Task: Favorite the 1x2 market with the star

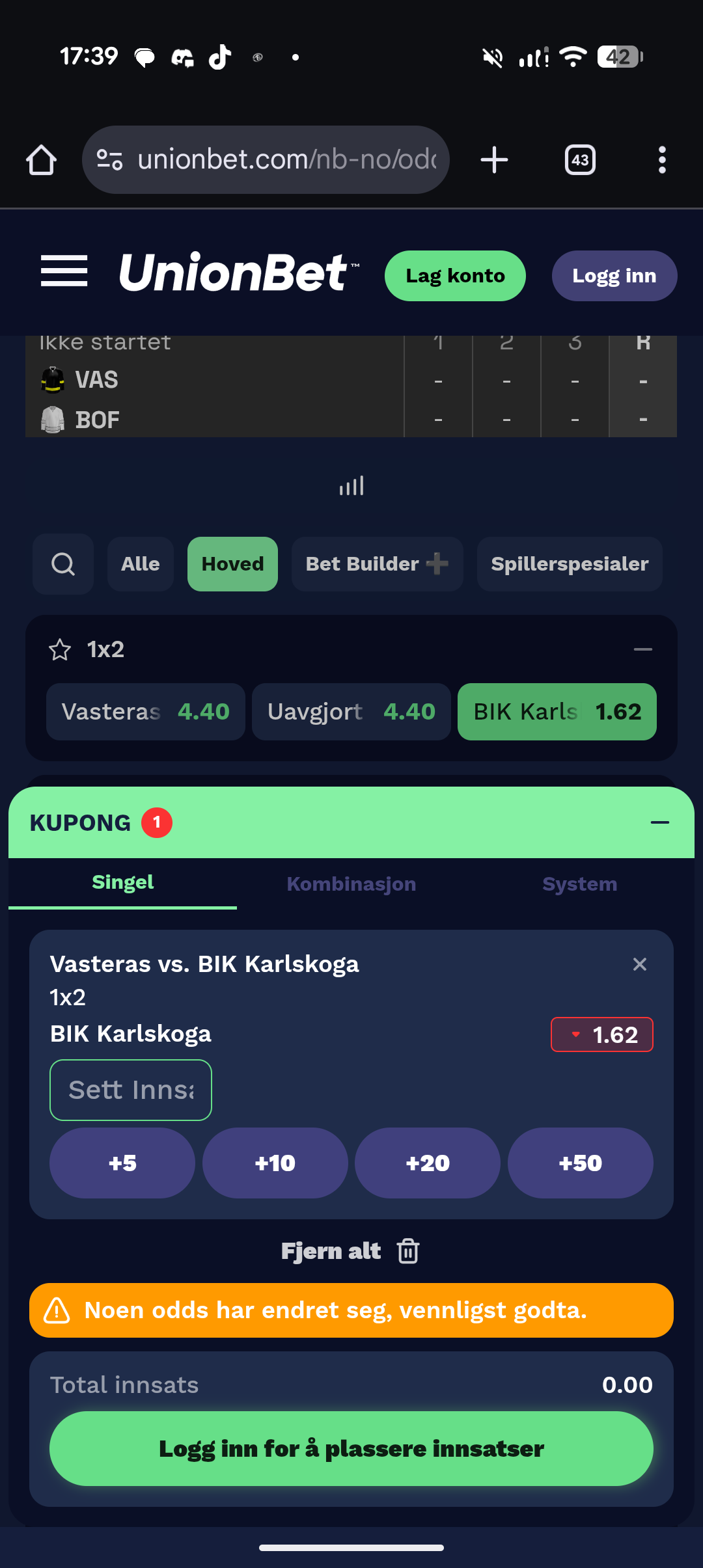Action: (x=60, y=649)
